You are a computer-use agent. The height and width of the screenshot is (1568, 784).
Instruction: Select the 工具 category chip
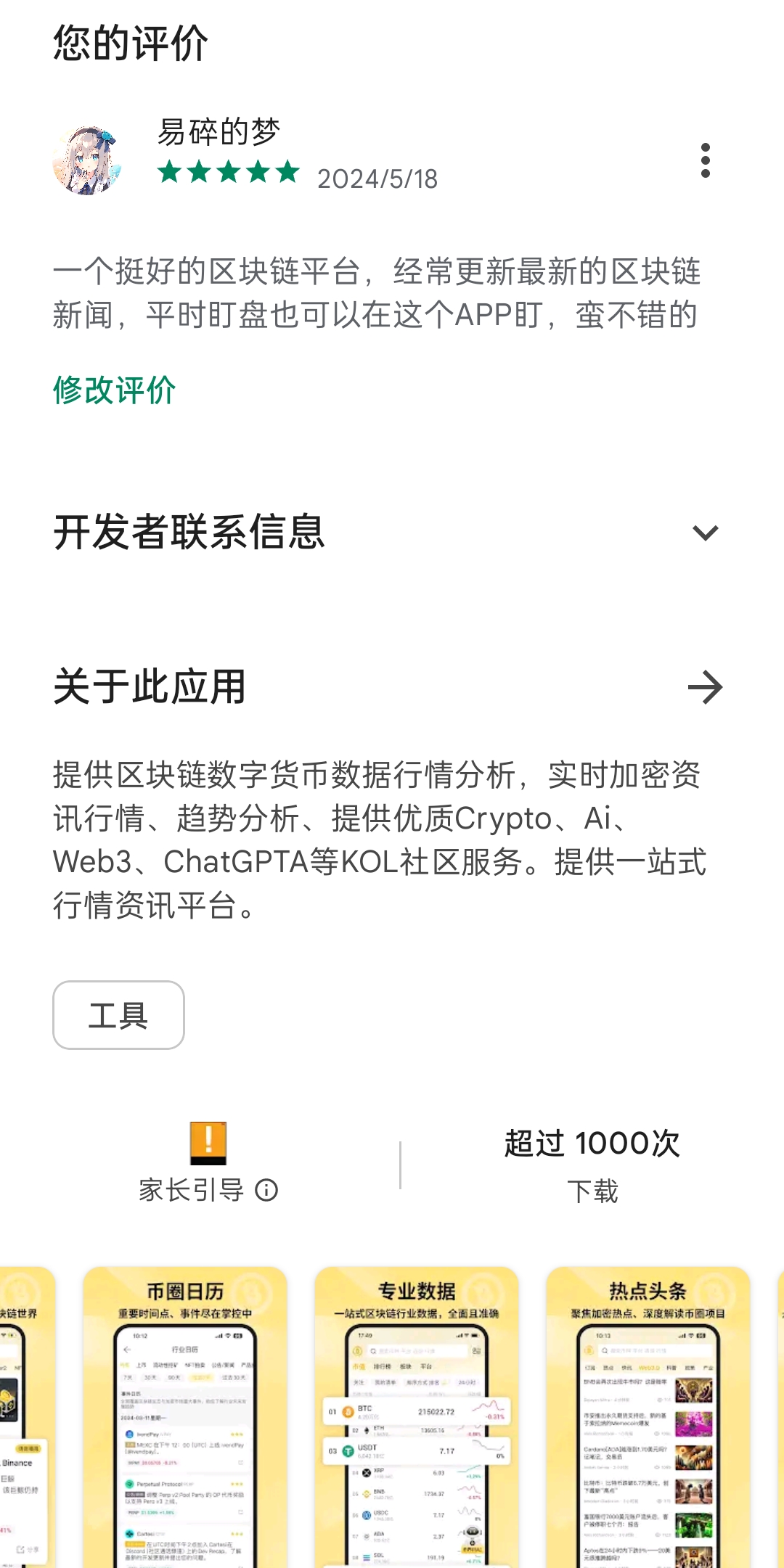[x=118, y=1015]
